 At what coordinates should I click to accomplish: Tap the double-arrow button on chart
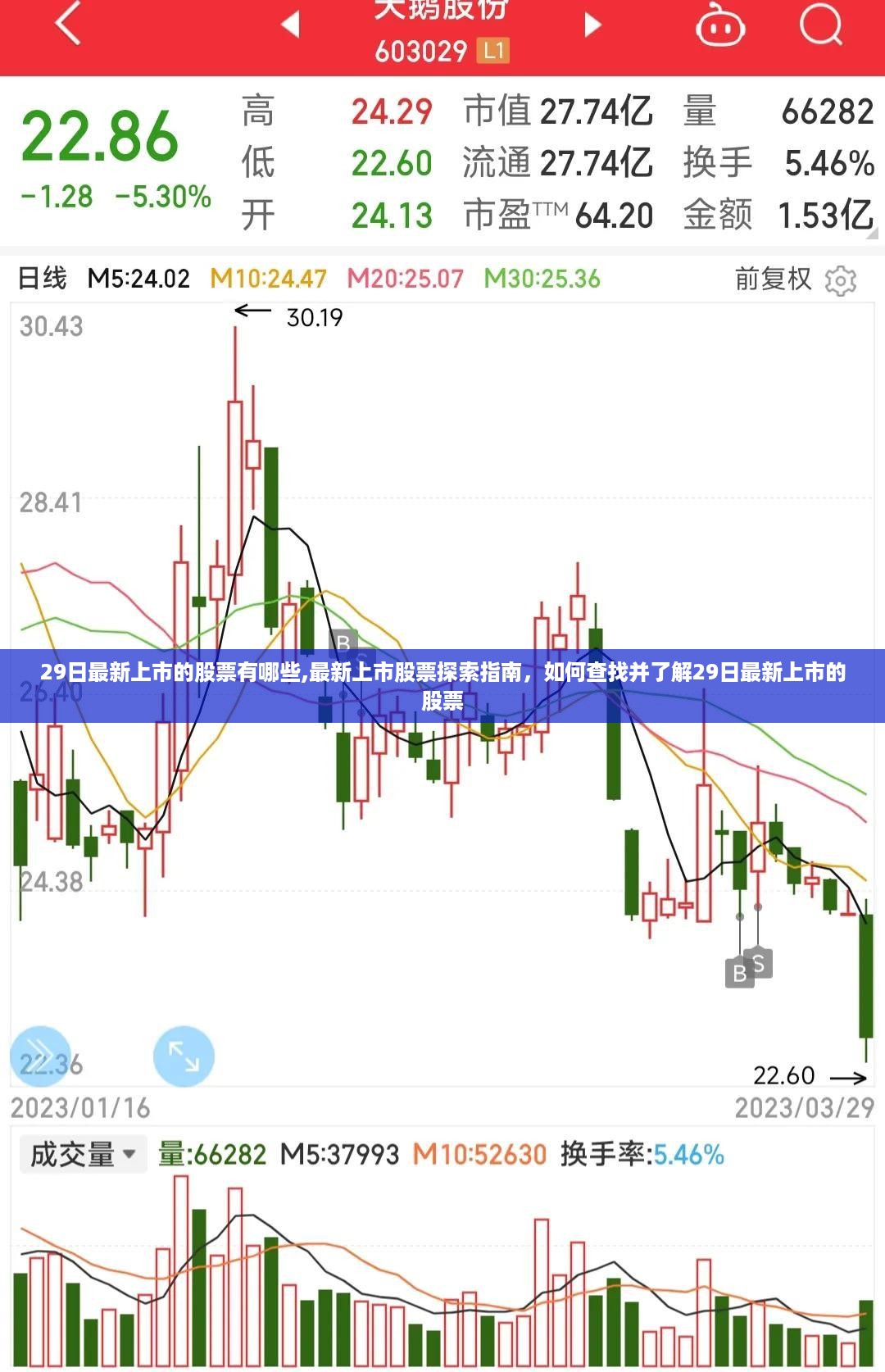click(x=39, y=1056)
